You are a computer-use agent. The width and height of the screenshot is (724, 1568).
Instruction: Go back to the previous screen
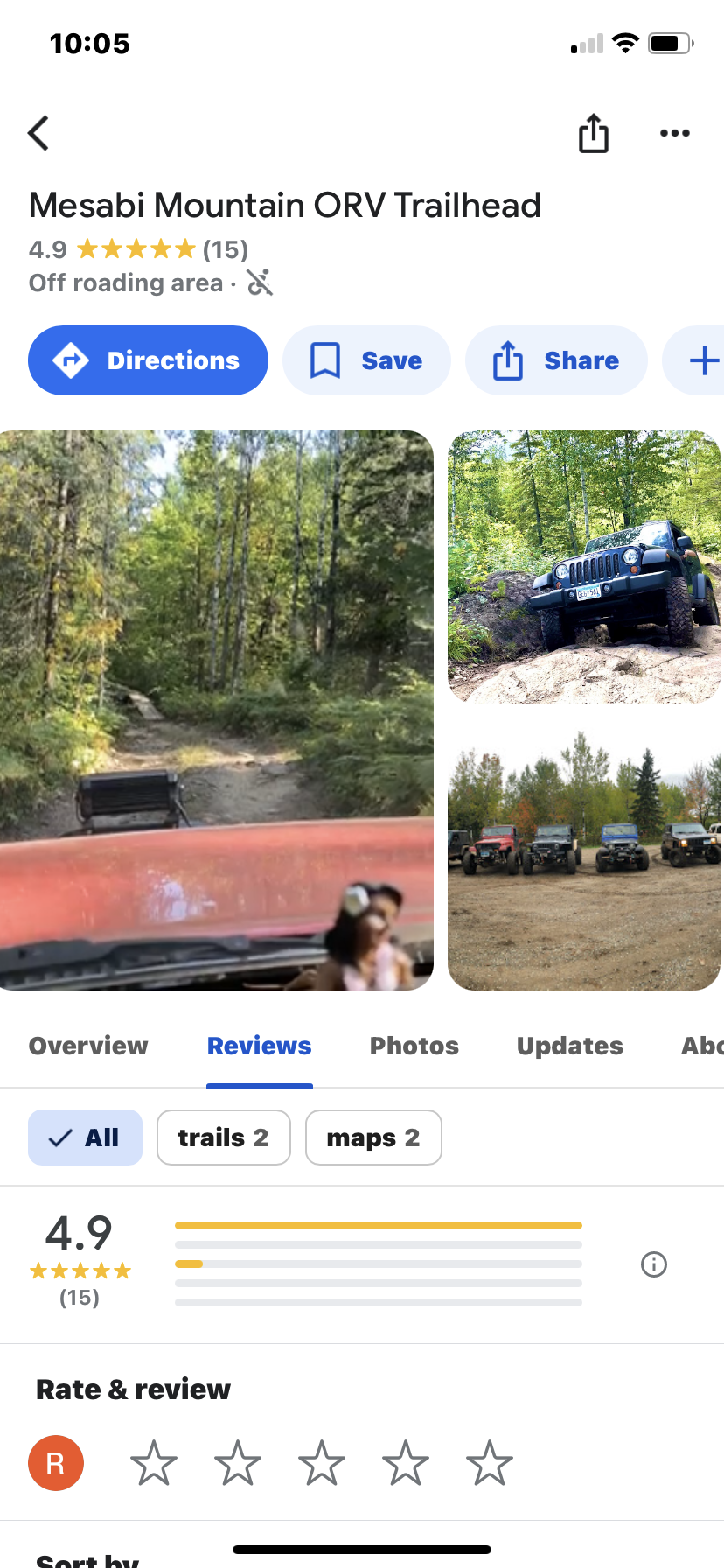39,133
